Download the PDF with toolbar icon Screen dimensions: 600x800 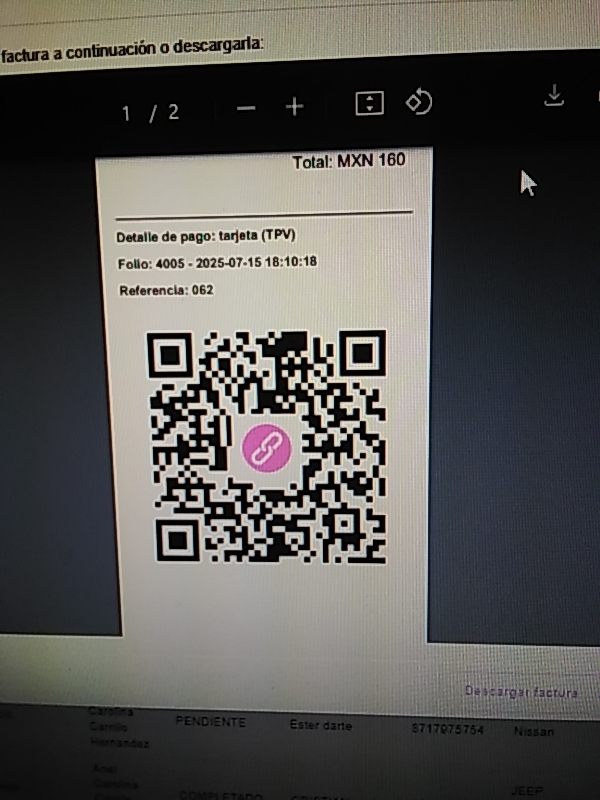pyautogui.click(x=553, y=96)
